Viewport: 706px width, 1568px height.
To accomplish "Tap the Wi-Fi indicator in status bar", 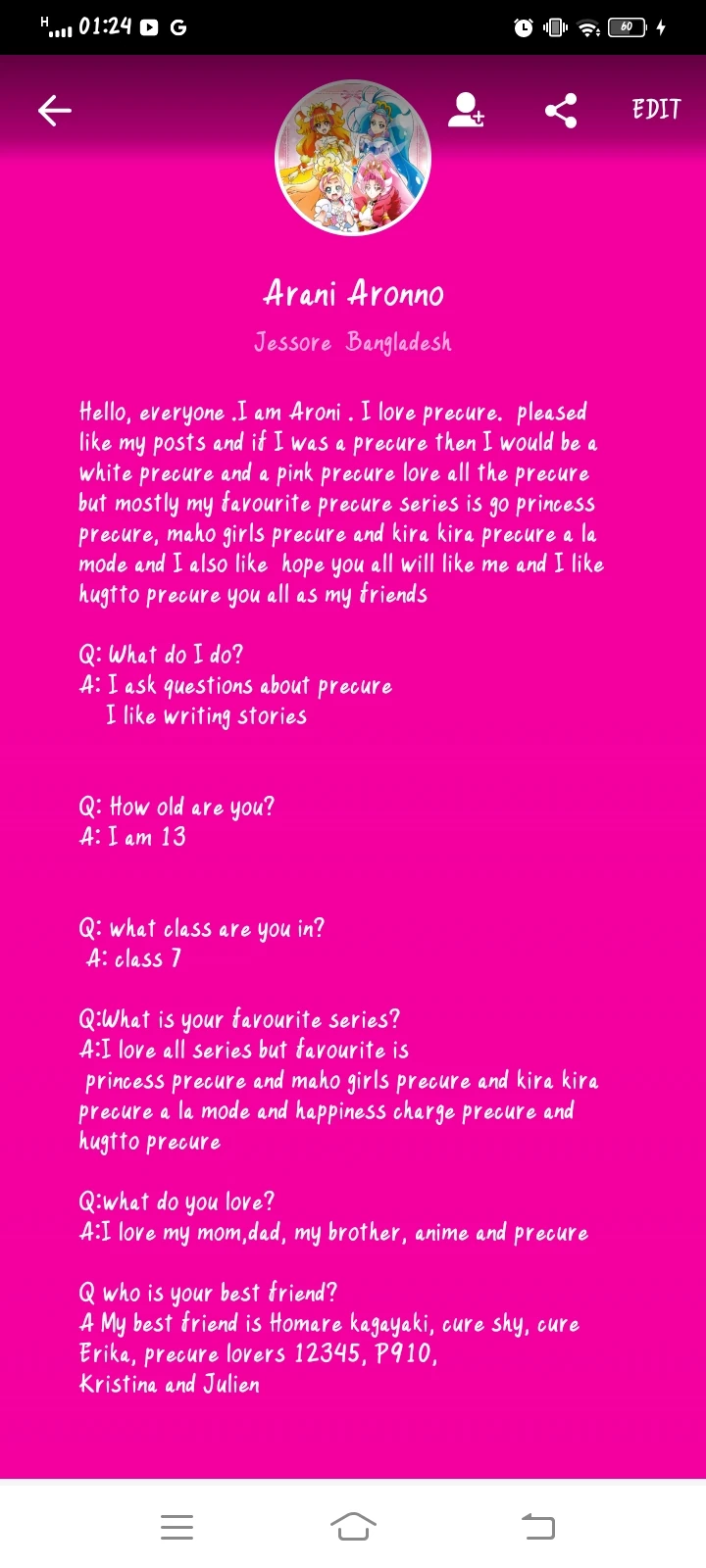I will (x=588, y=26).
